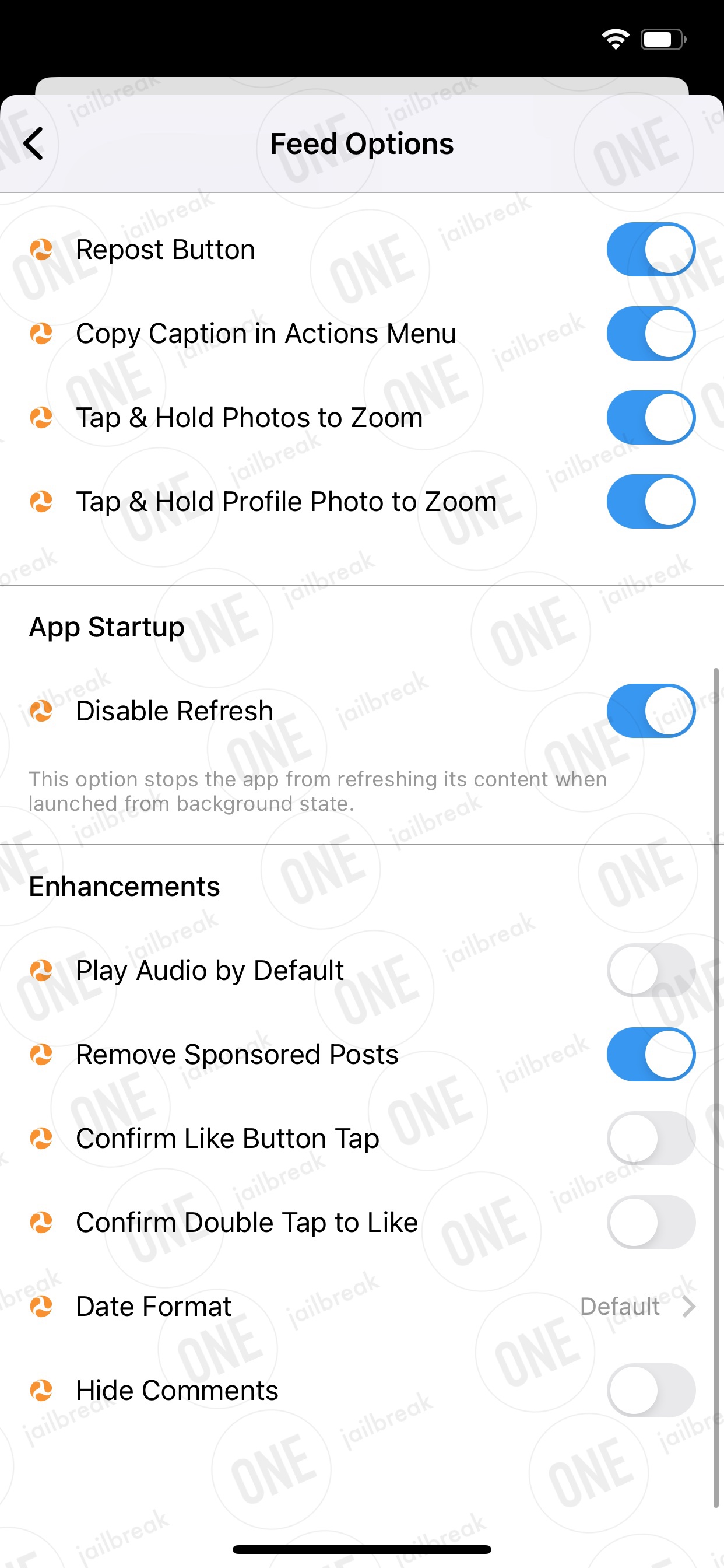Disable Remove Sponsored Posts

pyautogui.click(x=651, y=1054)
